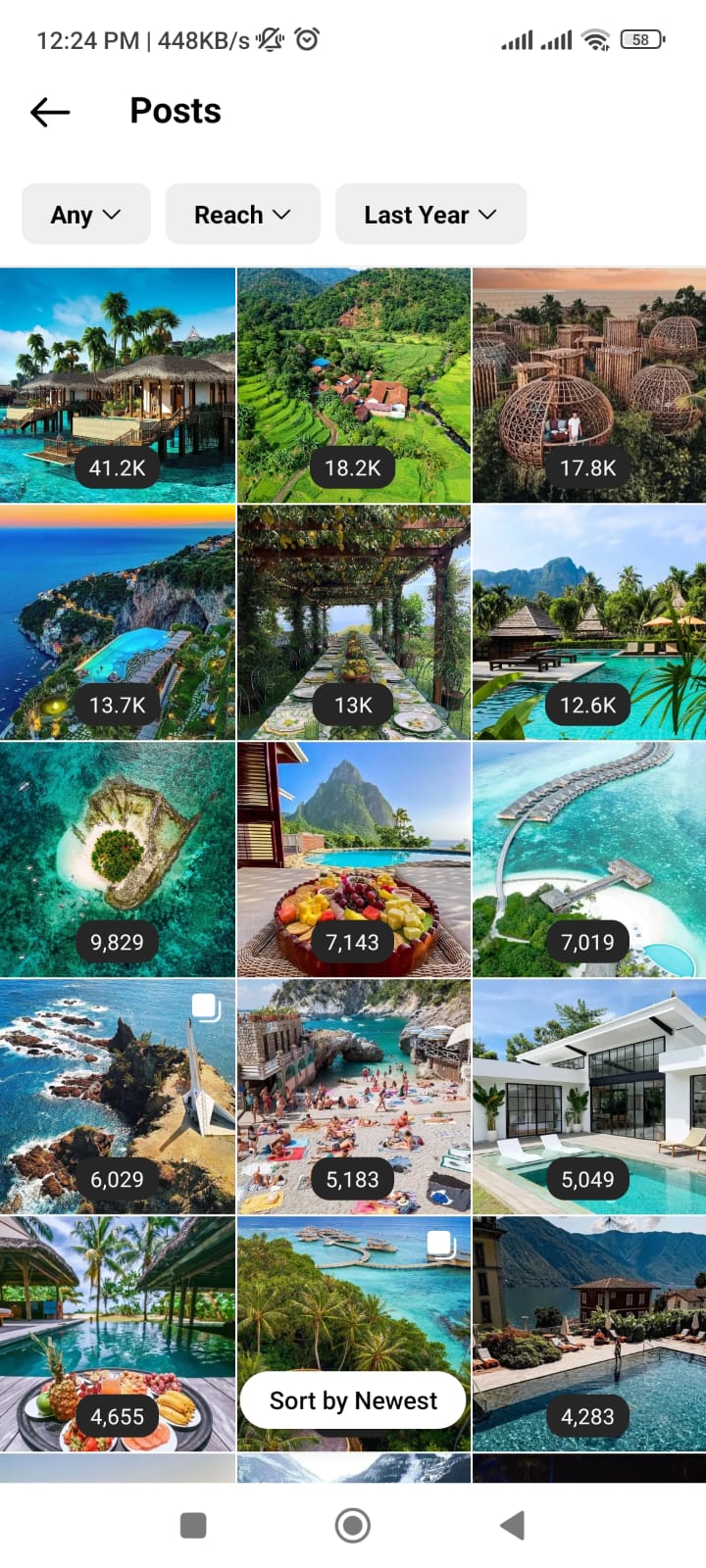The height and width of the screenshot is (1568, 706).
Task: Open the post with 7,019 reach
Action: (588, 859)
